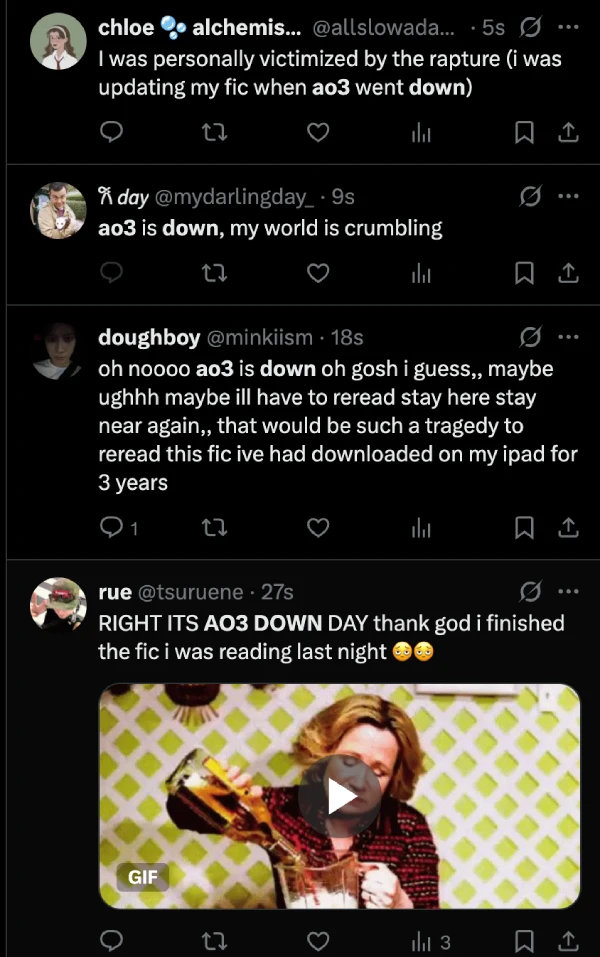Like doughboy's tweet

(318, 527)
